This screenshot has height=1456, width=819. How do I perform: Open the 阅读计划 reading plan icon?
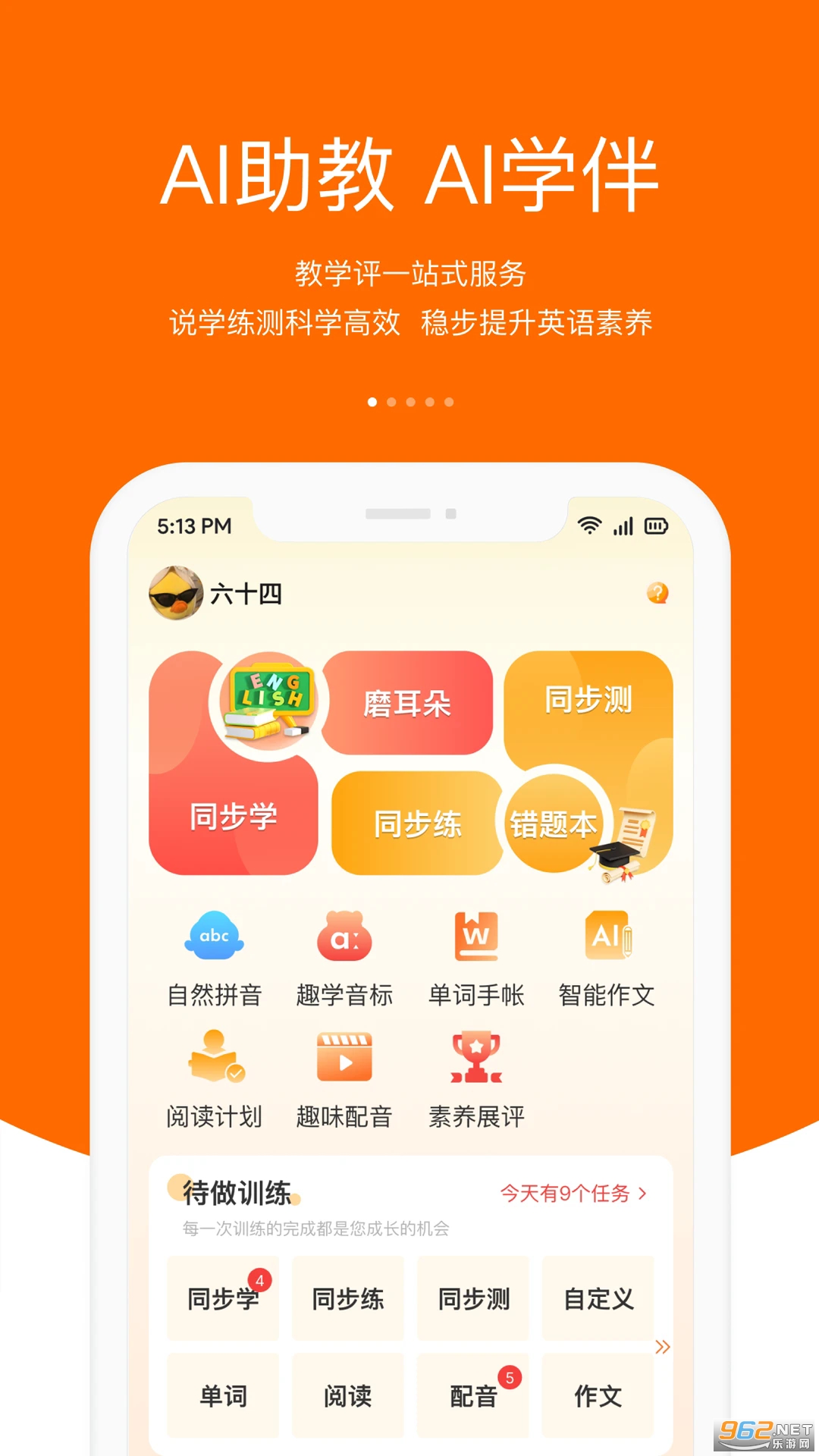click(x=215, y=1062)
